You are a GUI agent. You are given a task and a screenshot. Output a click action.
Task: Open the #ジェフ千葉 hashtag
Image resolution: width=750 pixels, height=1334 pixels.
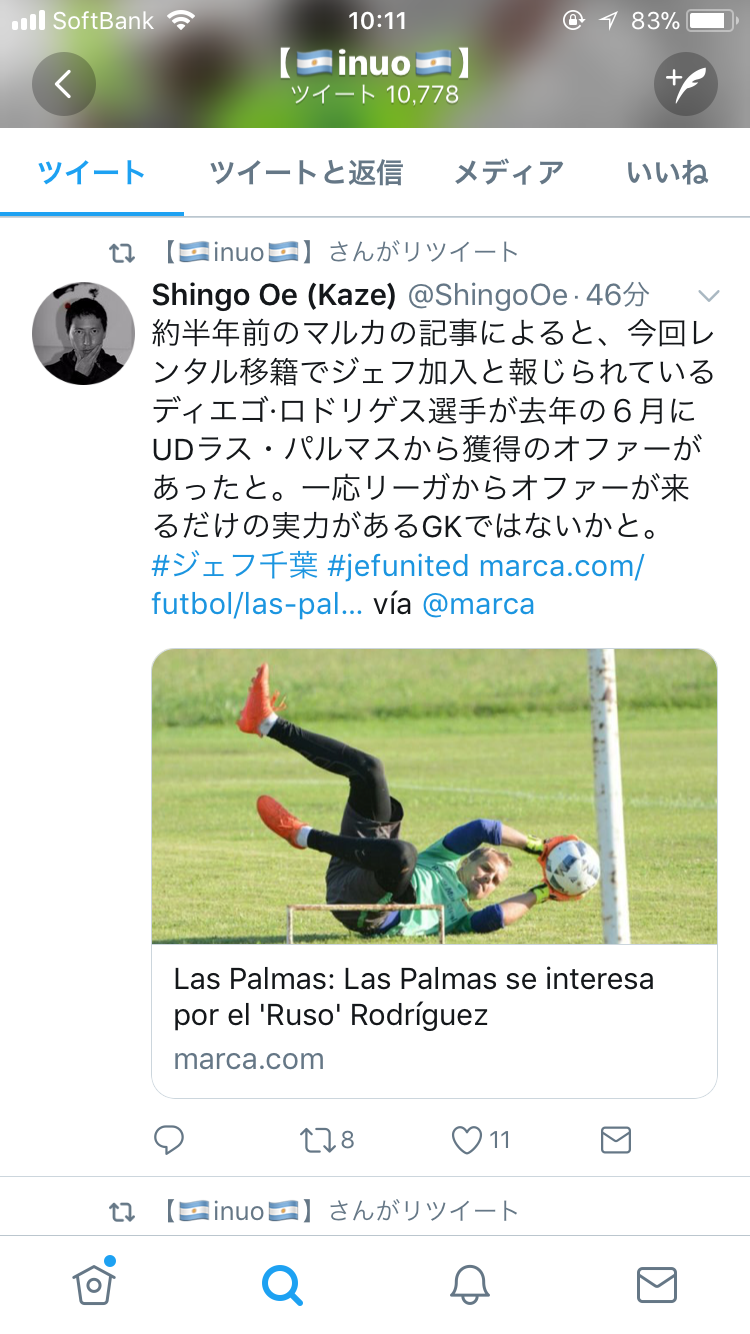235,566
